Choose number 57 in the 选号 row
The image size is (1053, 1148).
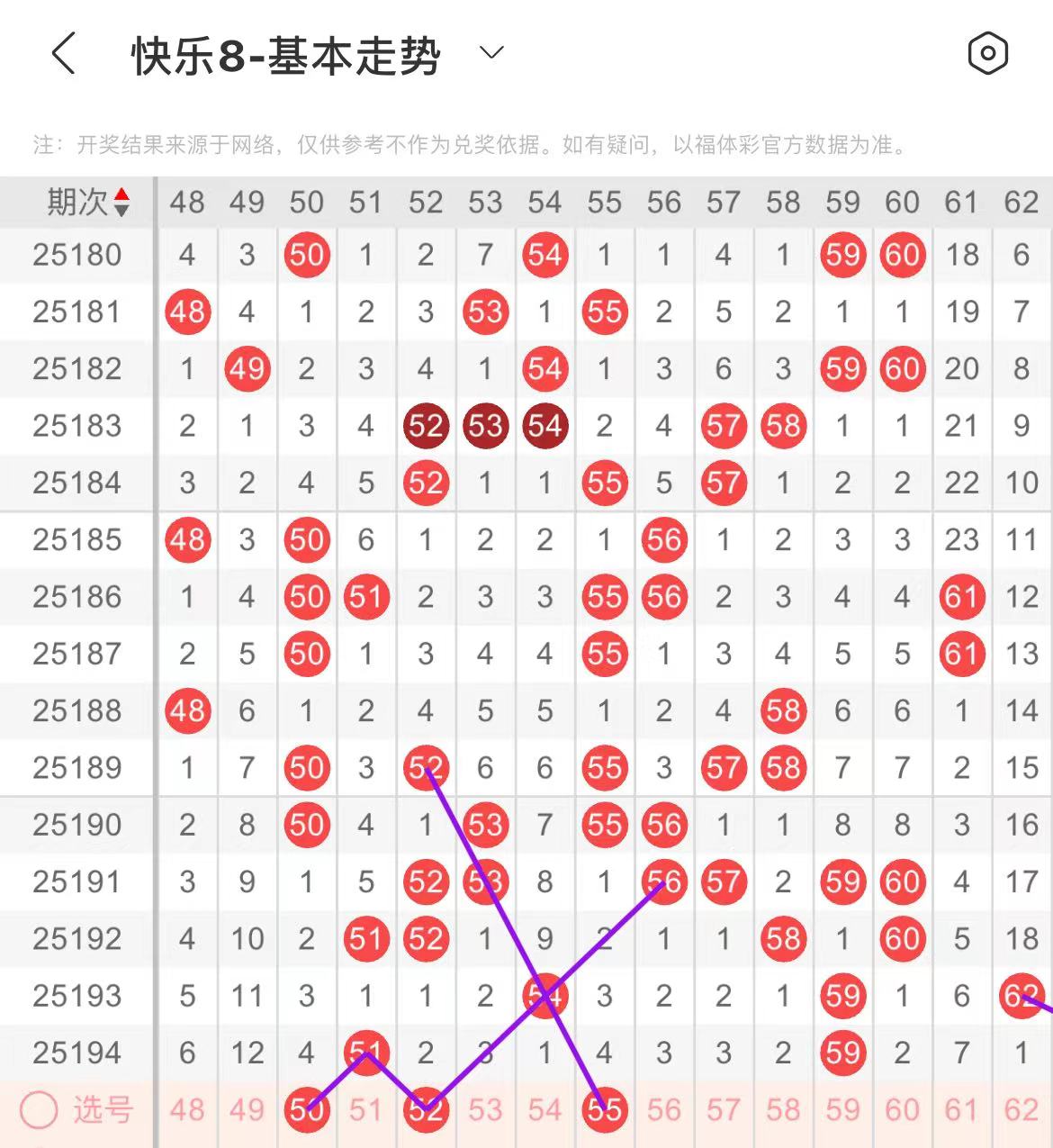[724, 1110]
